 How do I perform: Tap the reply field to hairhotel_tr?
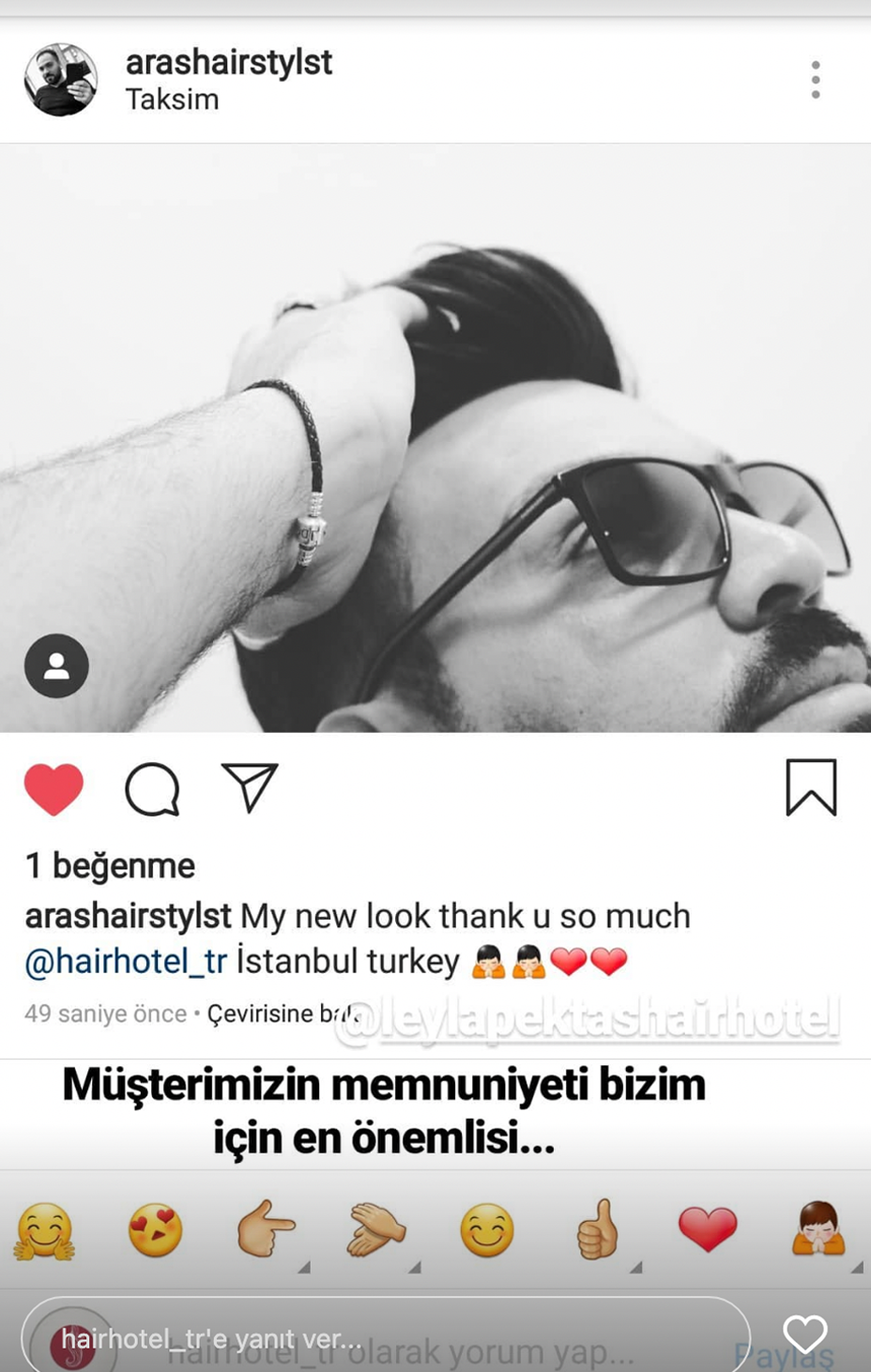click(x=385, y=1337)
